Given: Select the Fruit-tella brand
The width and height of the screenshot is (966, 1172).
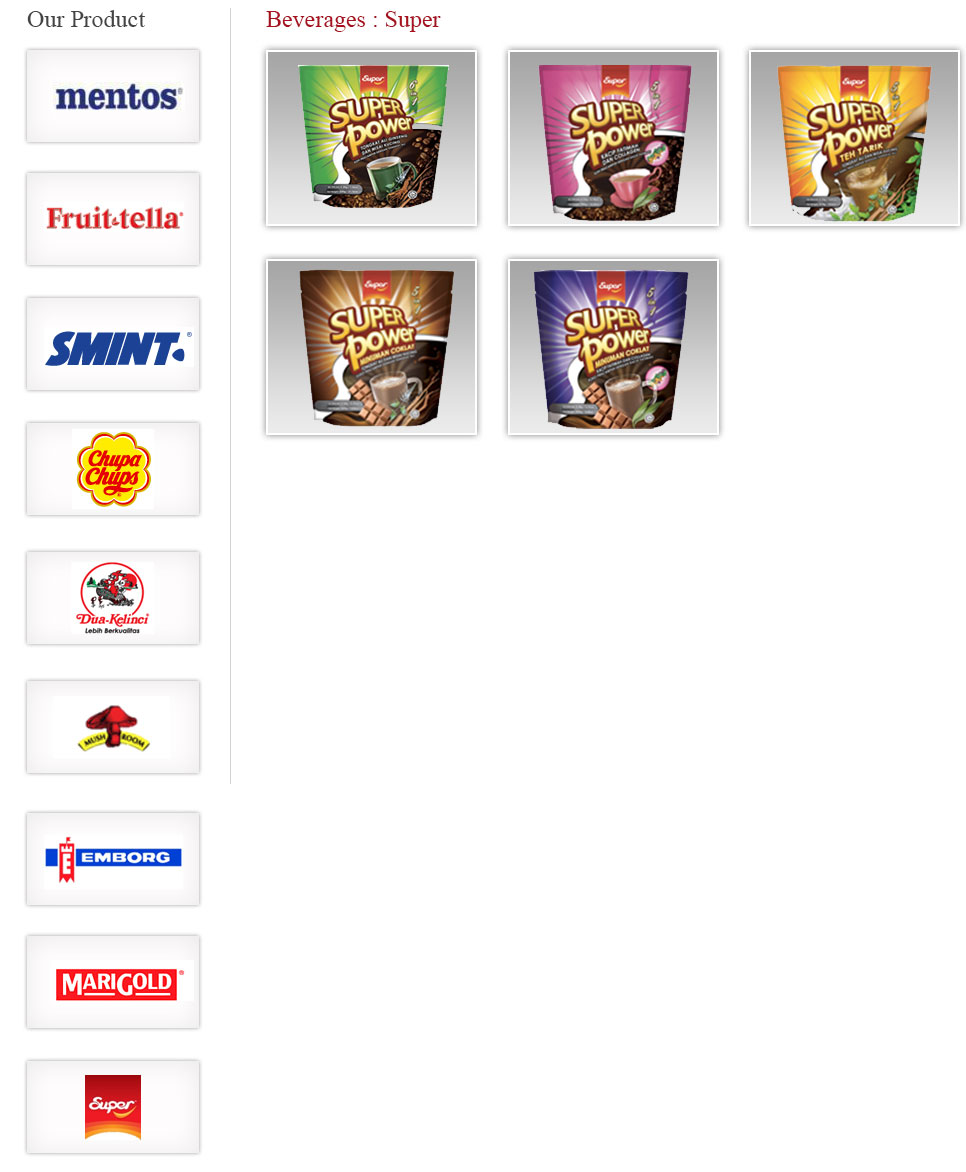Looking at the screenshot, I should pyautogui.click(x=113, y=219).
